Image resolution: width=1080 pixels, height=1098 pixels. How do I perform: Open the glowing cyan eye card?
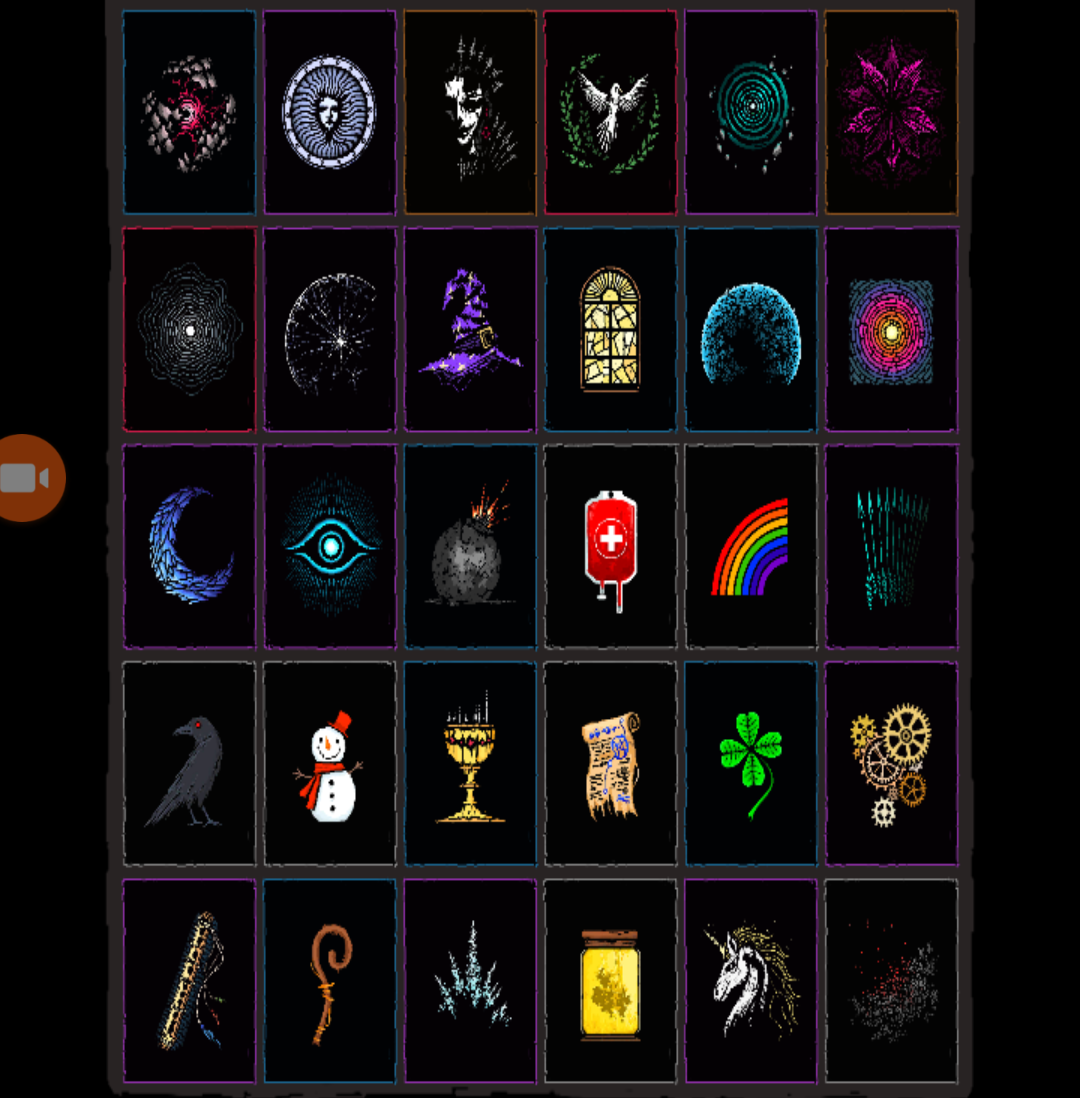coord(330,546)
